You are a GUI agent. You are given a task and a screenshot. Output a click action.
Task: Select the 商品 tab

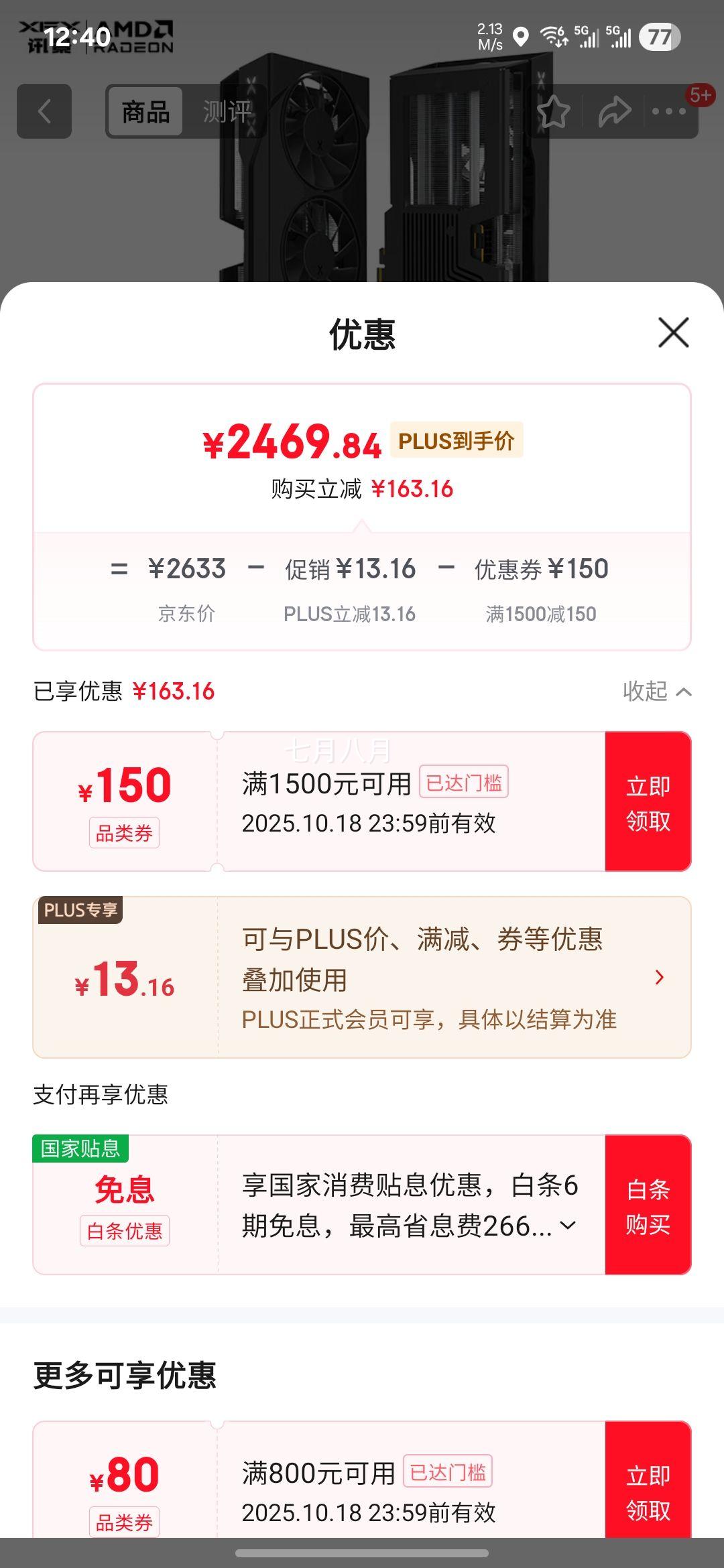[x=145, y=111]
